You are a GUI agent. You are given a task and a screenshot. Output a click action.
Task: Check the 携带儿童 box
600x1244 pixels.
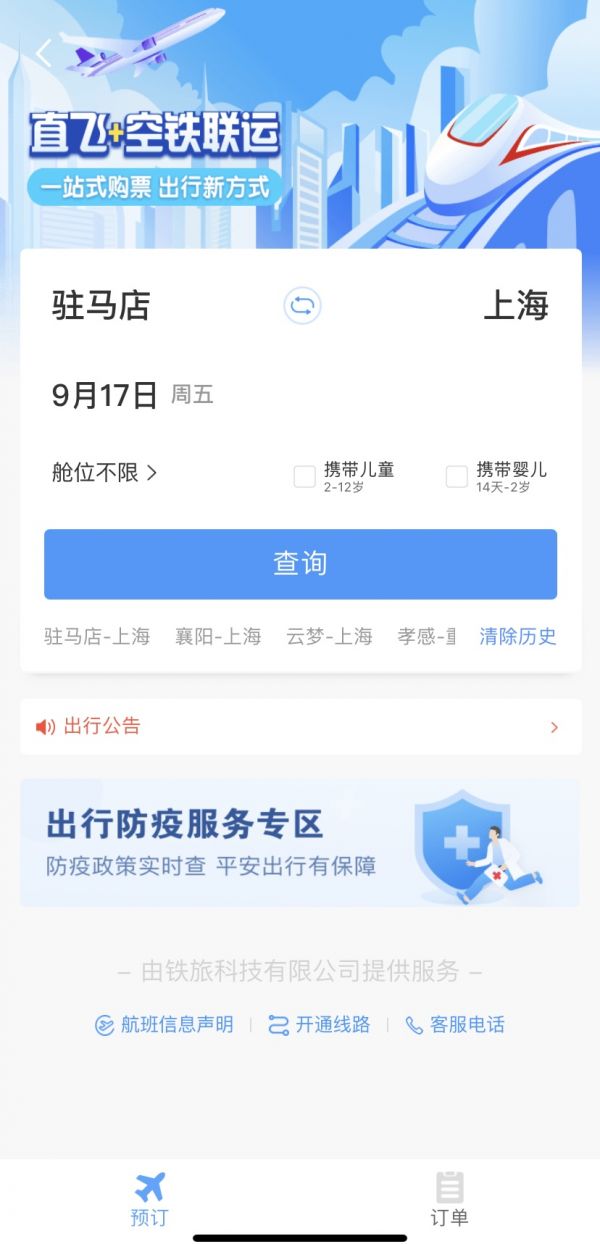pyautogui.click(x=305, y=476)
